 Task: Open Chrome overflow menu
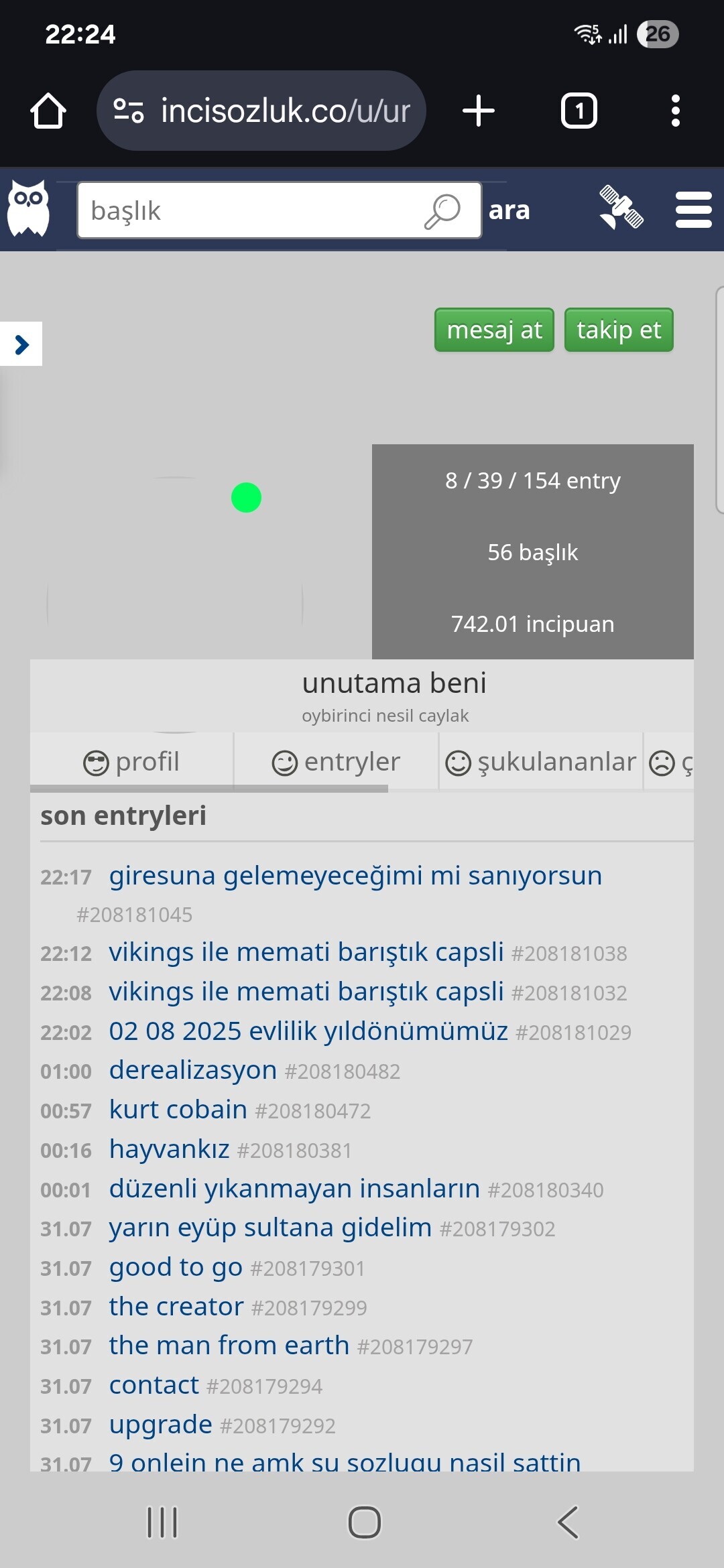click(675, 111)
